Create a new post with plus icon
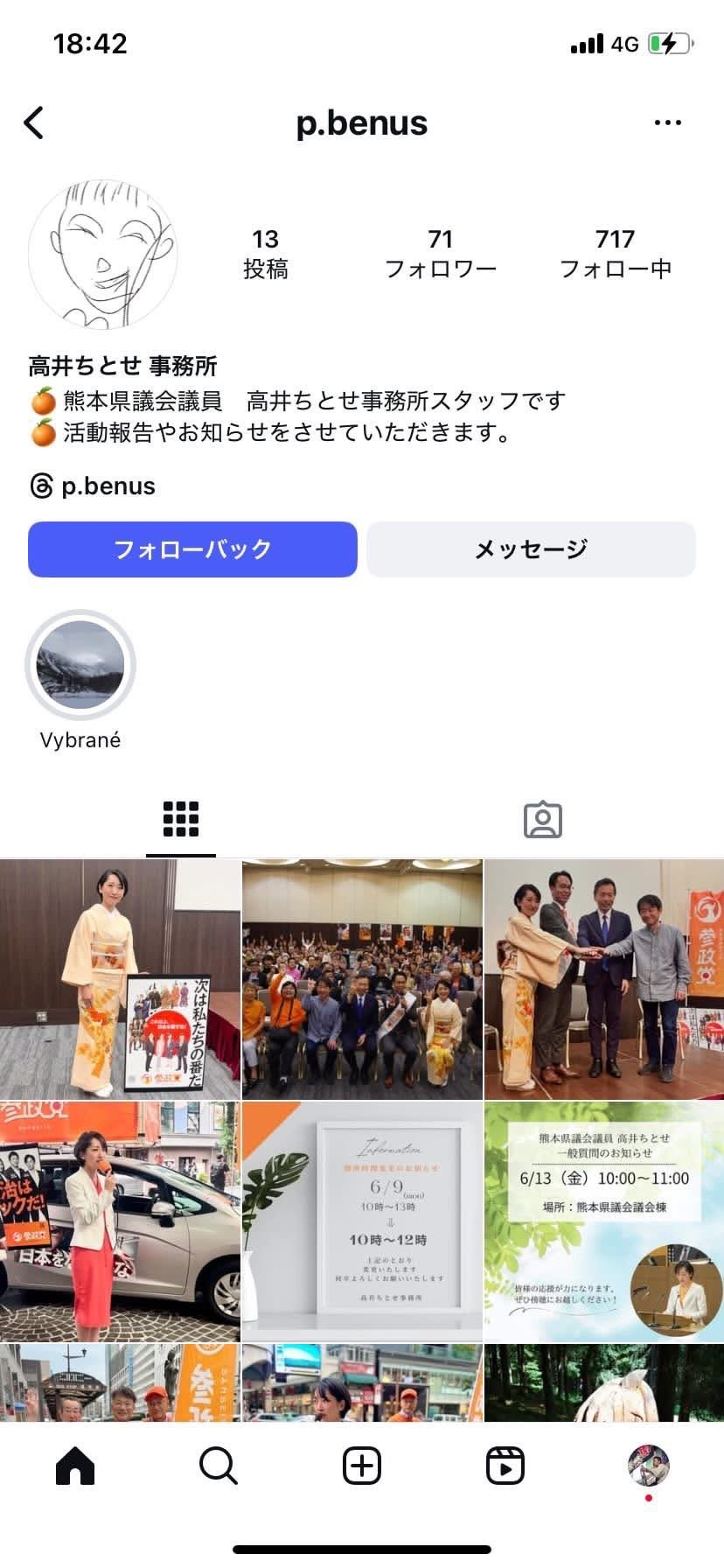Viewport: 724px width, 1568px height. 362,1466
